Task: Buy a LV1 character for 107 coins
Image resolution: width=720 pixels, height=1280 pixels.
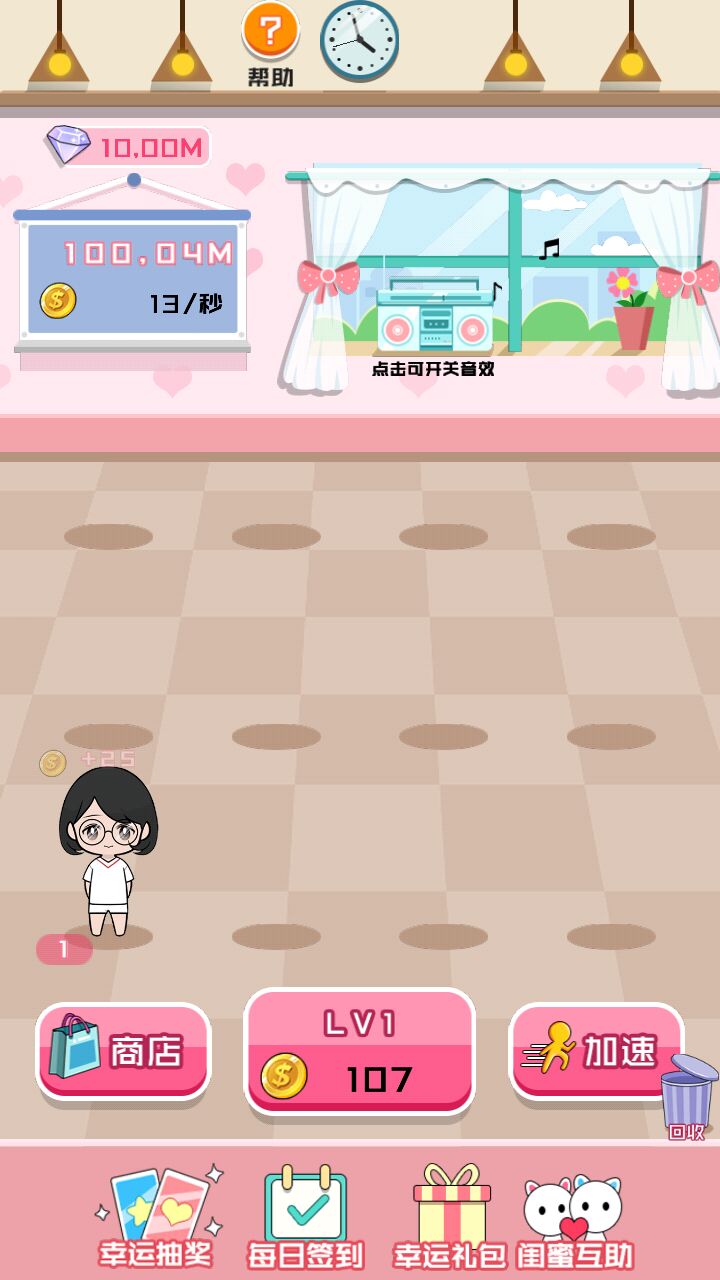Action: (359, 1052)
